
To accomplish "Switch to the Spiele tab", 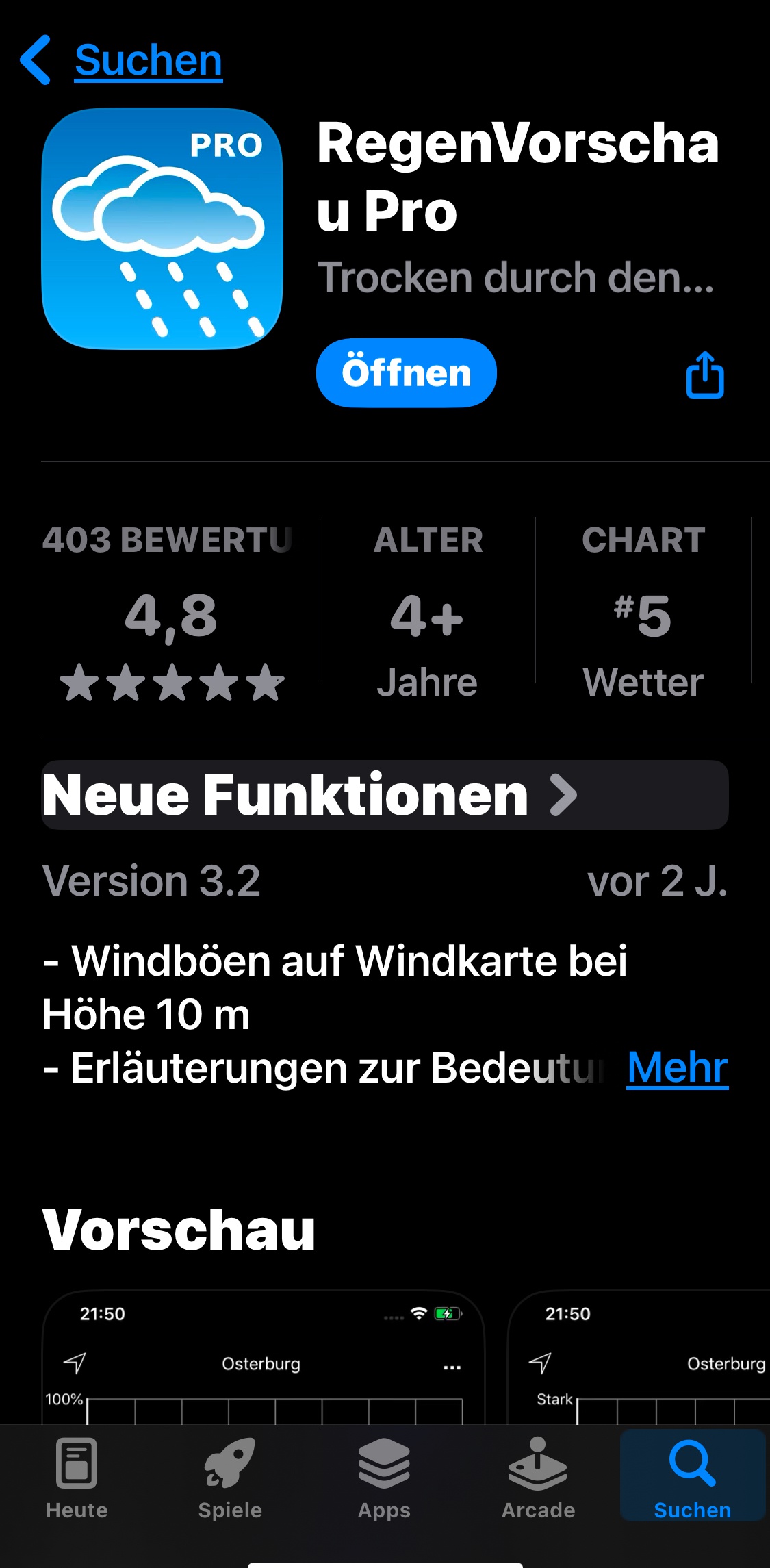I will tap(230, 1478).
